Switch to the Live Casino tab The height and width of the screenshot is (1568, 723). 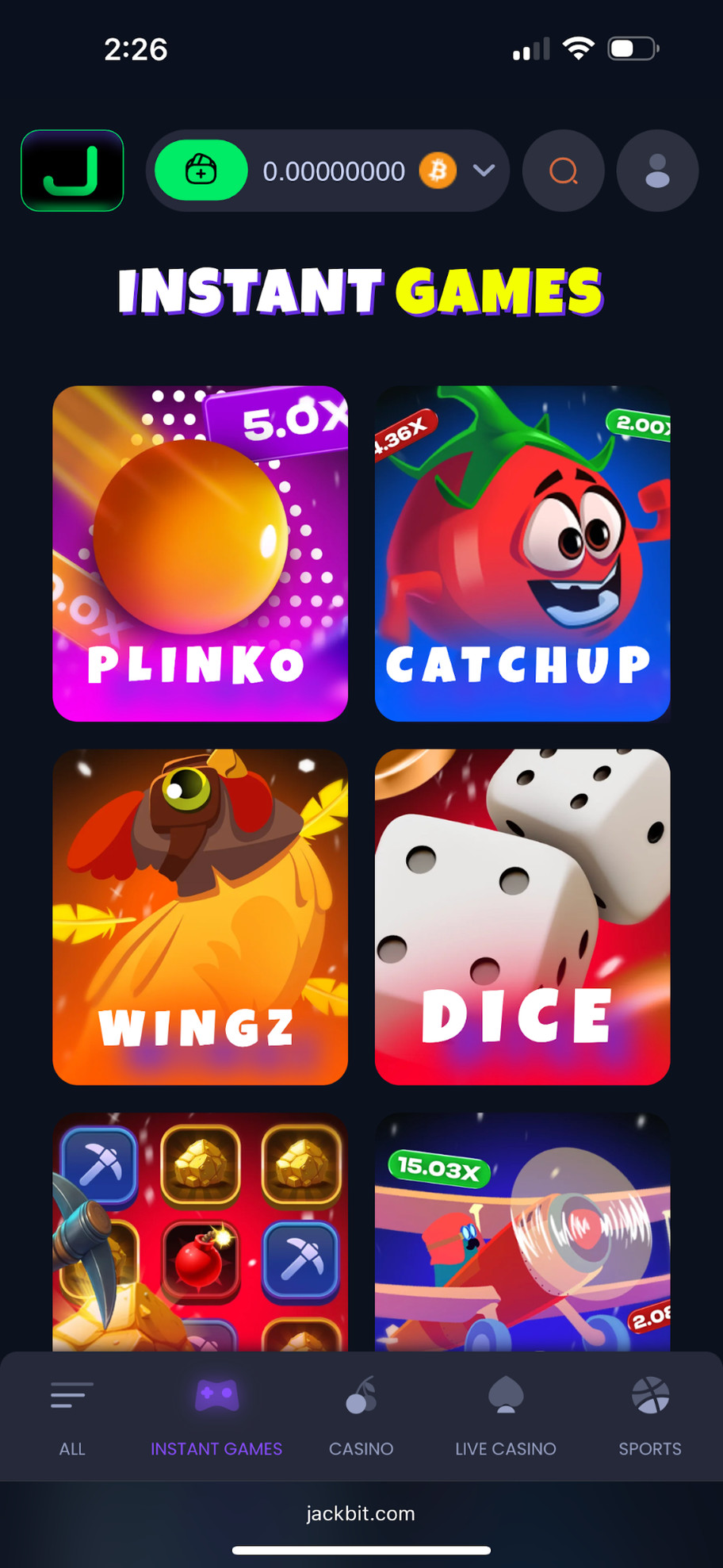pyautogui.click(x=506, y=1417)
